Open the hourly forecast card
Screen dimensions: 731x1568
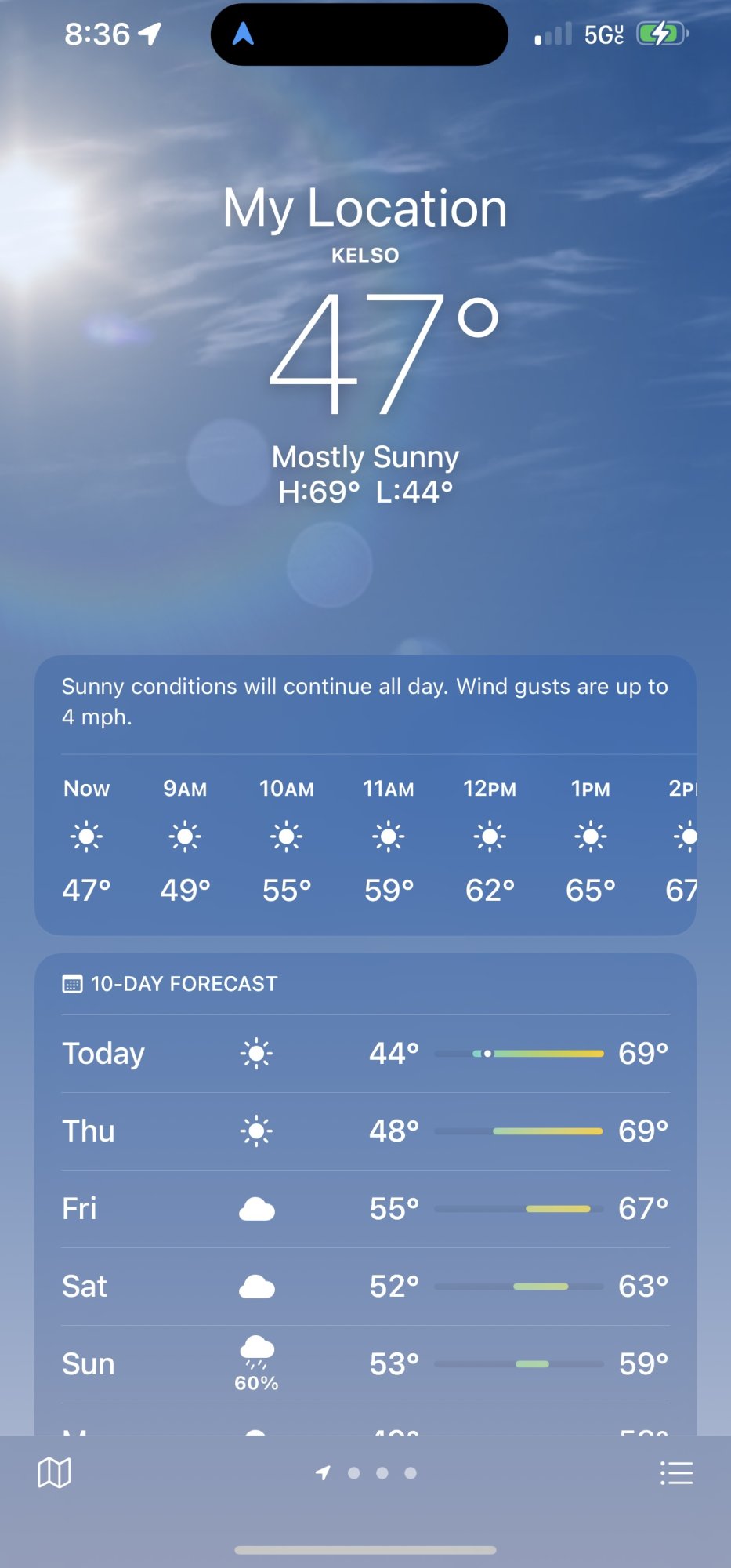click(x=365, y=839)
